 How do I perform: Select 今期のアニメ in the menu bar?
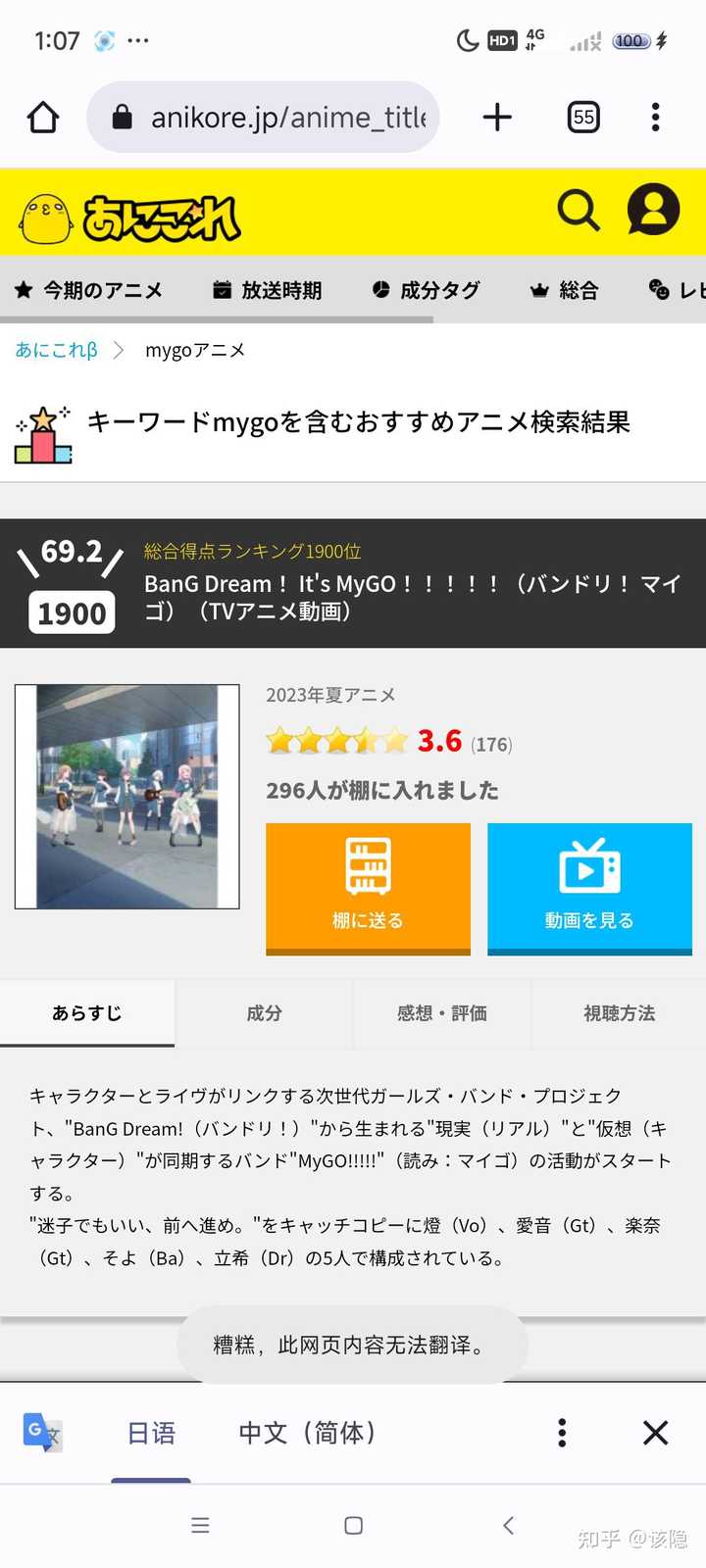click(88, 290)
